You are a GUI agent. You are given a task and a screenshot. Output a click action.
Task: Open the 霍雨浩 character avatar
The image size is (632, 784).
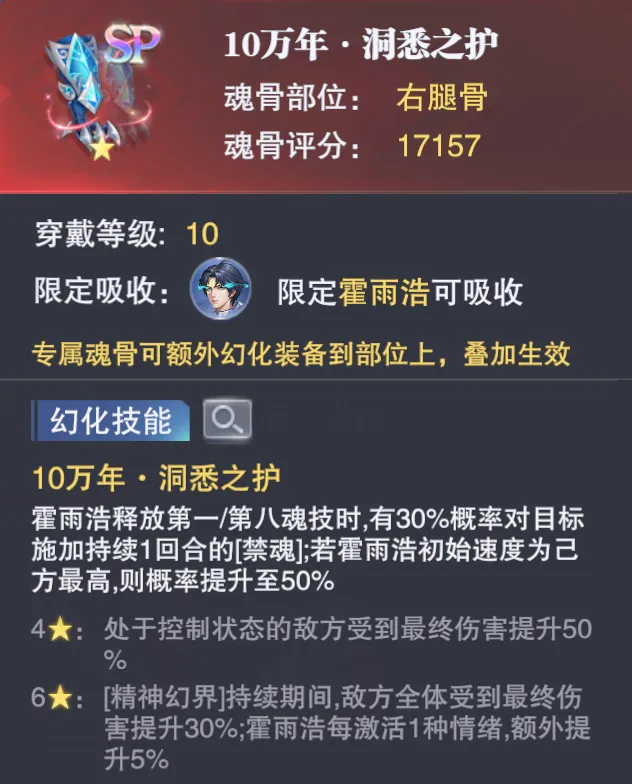click(x=220, y=292)
